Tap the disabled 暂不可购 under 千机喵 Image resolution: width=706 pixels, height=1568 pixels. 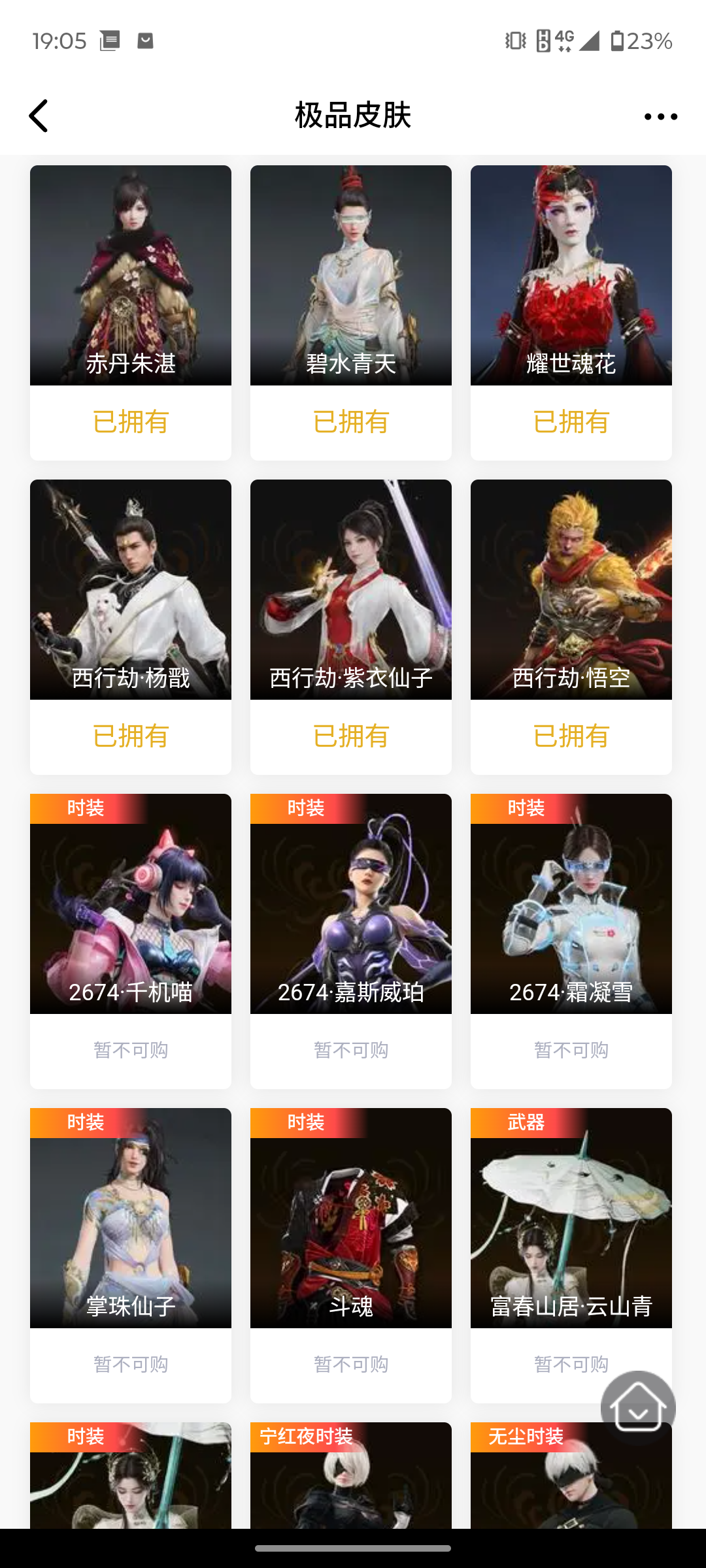point(130,1050)
